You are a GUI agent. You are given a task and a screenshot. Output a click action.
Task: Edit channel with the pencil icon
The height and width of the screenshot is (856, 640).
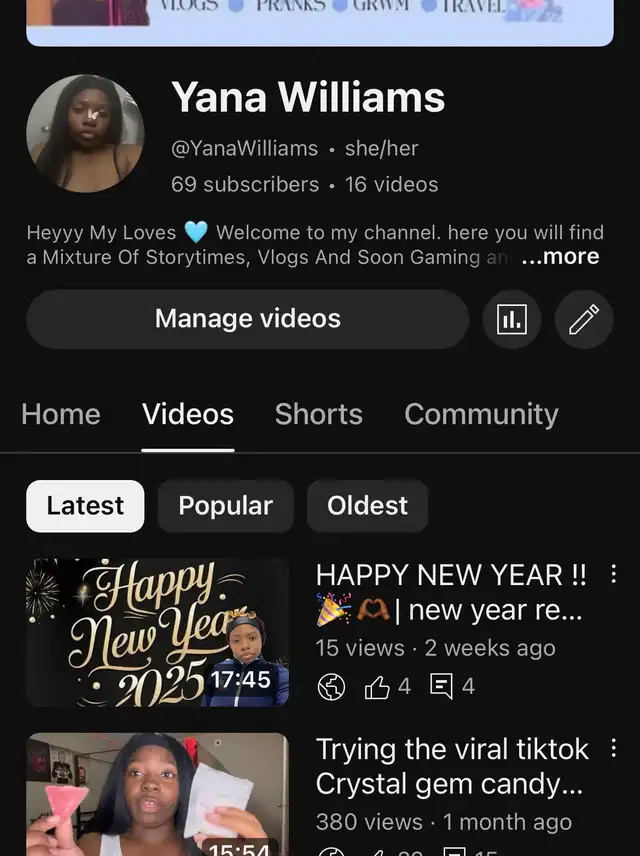pos(584,319)
